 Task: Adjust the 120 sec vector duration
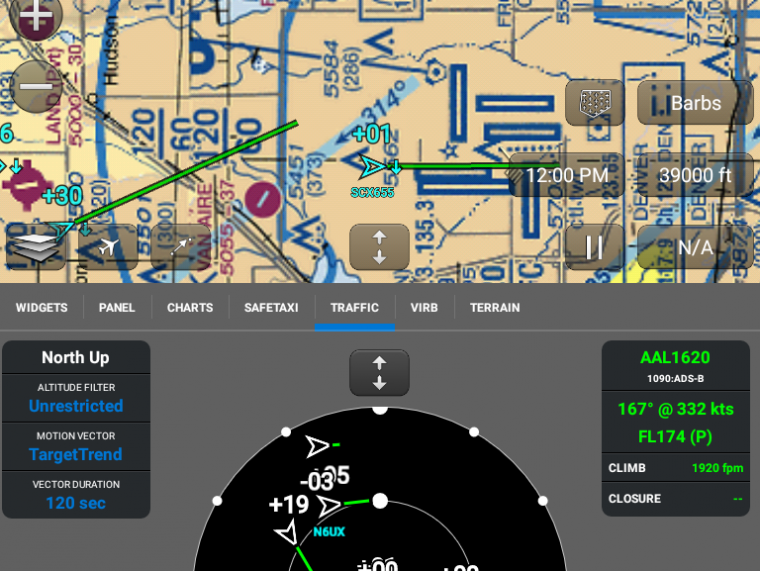tap(76, 502)
